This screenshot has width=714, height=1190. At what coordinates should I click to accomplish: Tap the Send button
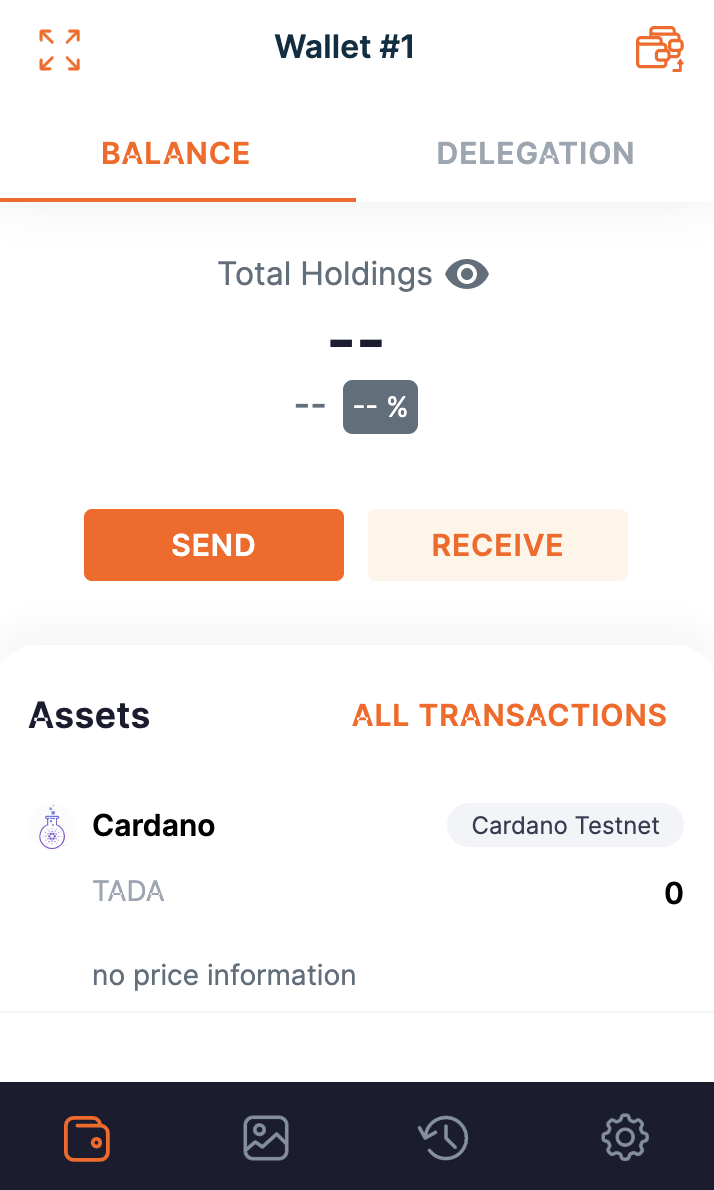coord(213,545)
